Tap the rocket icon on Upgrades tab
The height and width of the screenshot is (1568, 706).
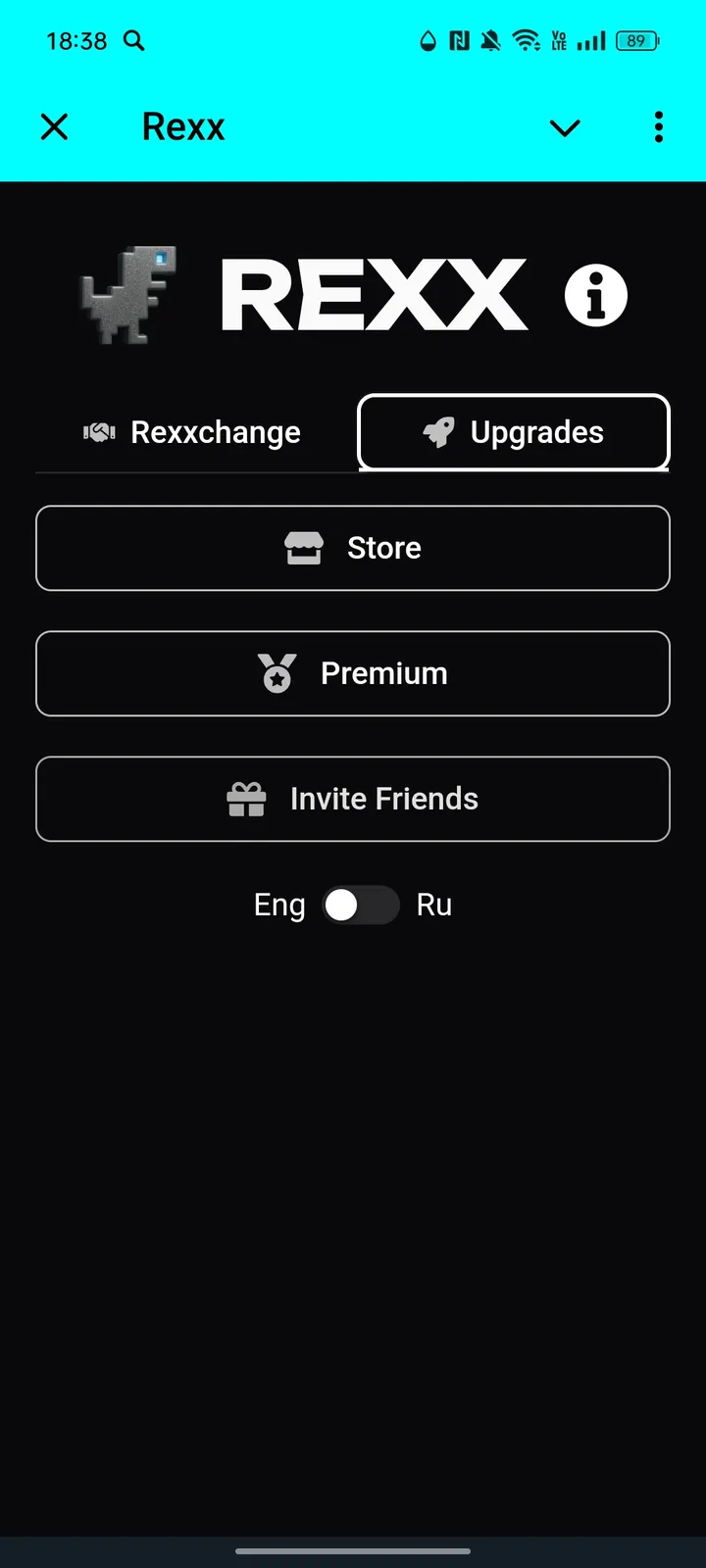[440, 431]
